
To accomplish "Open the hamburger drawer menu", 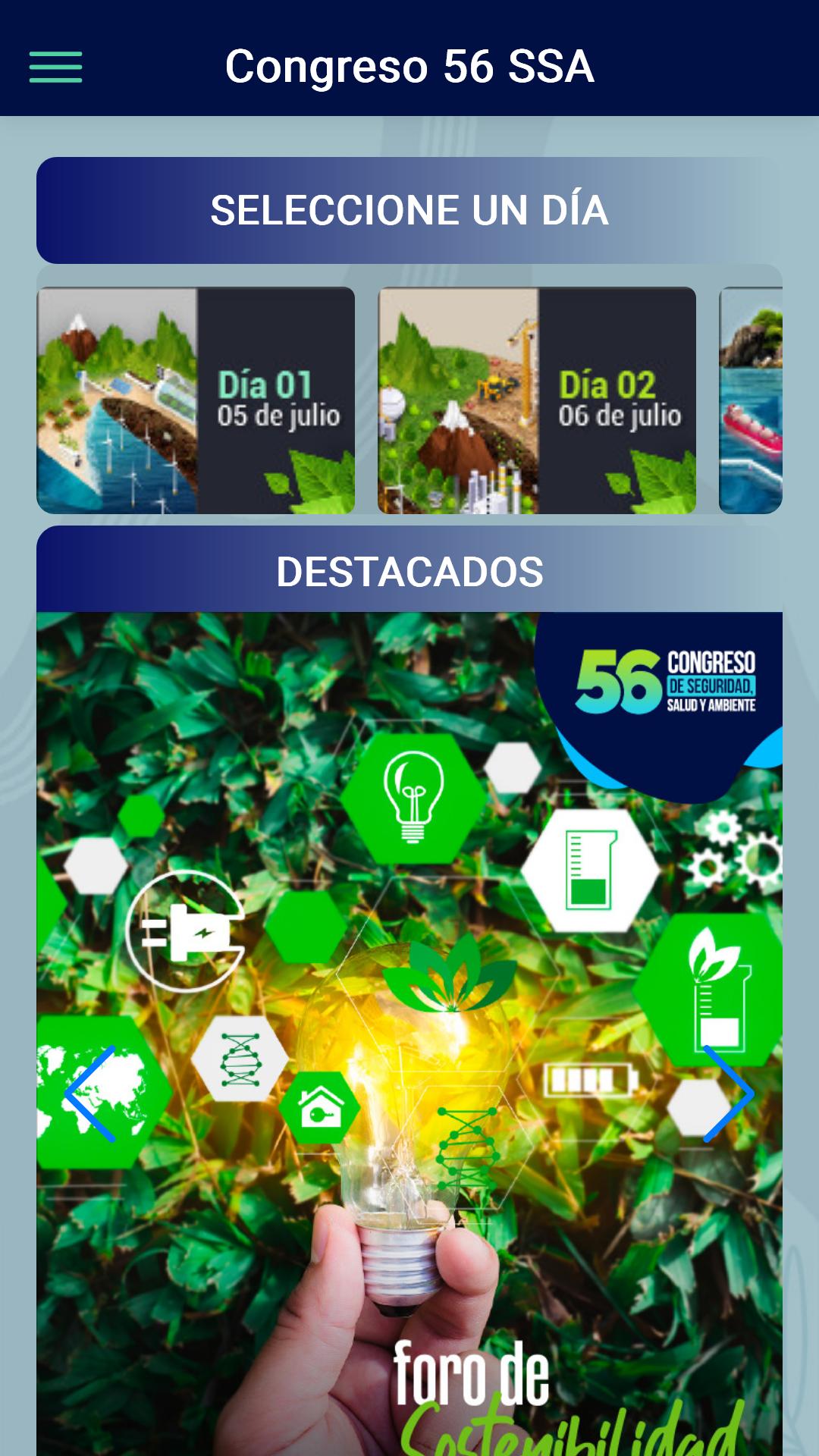I will [55, 67].
